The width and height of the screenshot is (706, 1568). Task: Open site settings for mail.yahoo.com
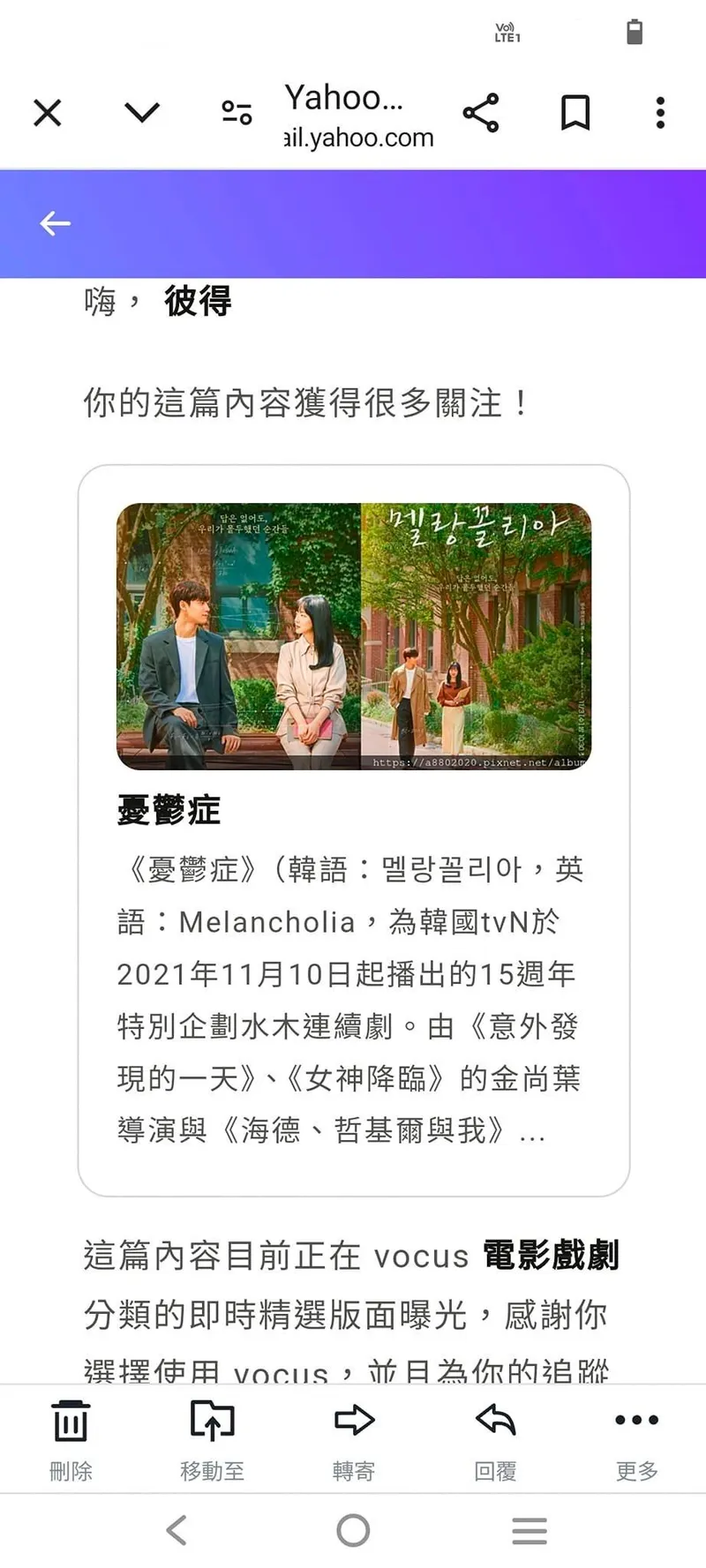click(237, 113)
